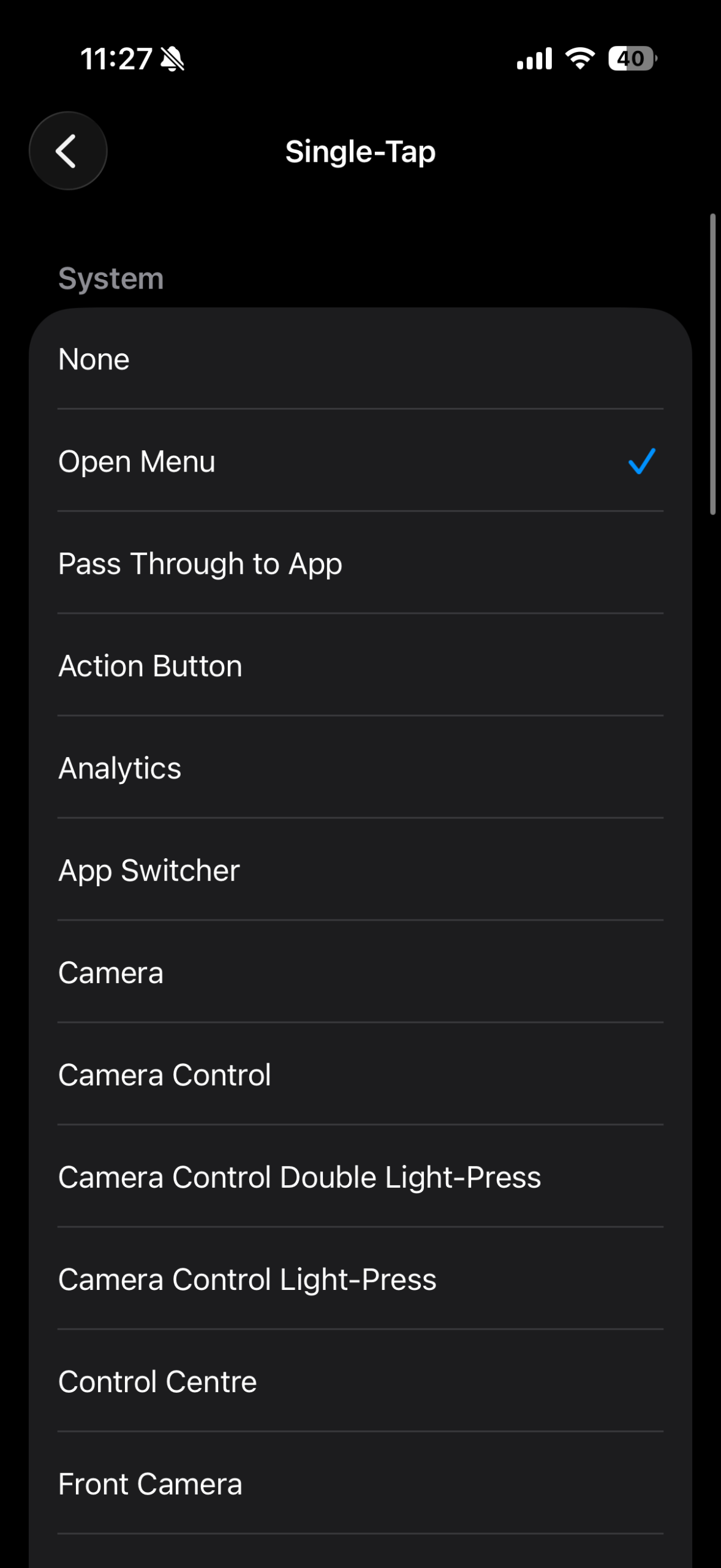This screenshot has width=721, height=1568.
Task: Choose Analytics from the System list
Action: point(360,769)
